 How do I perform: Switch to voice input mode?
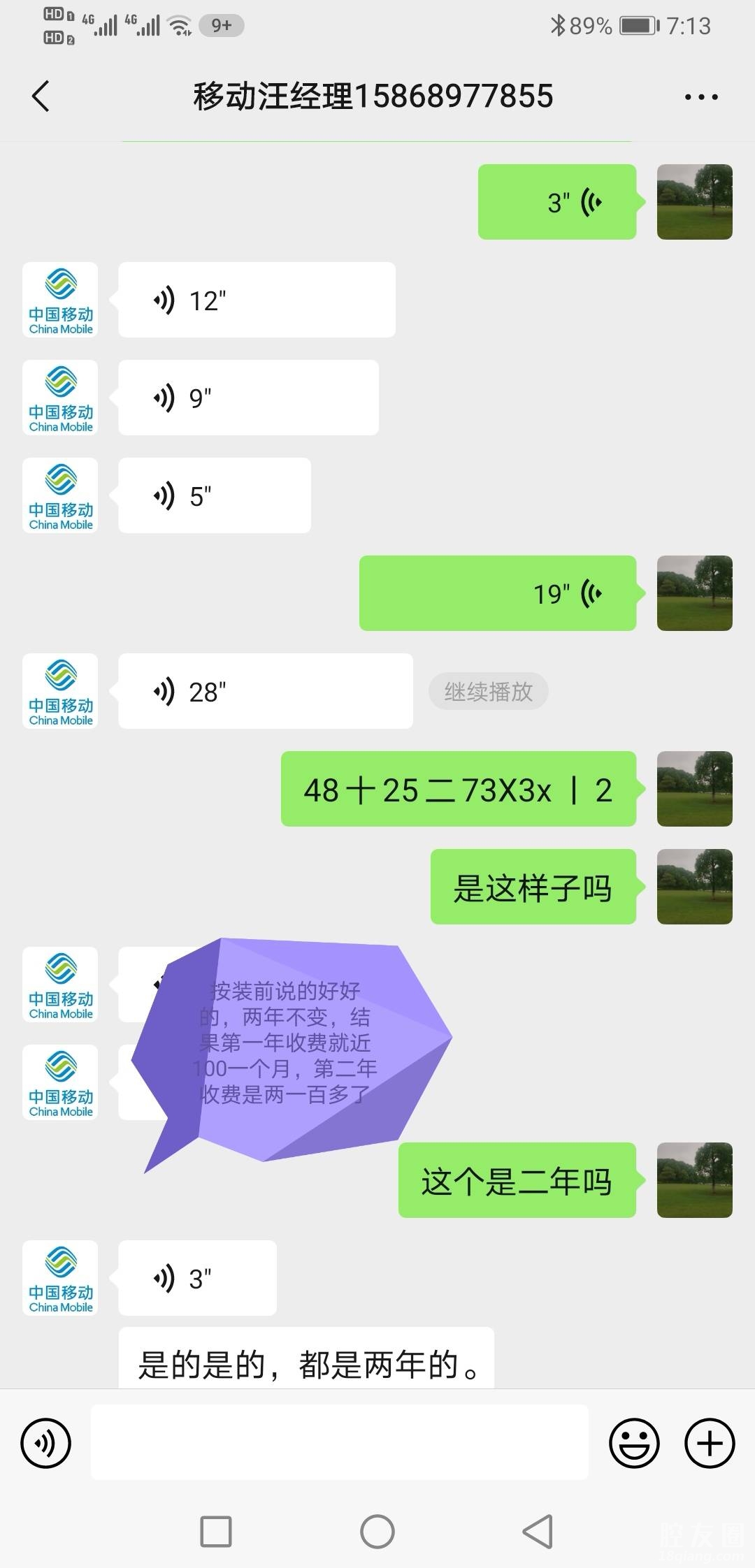click(x=46, y=1444)
